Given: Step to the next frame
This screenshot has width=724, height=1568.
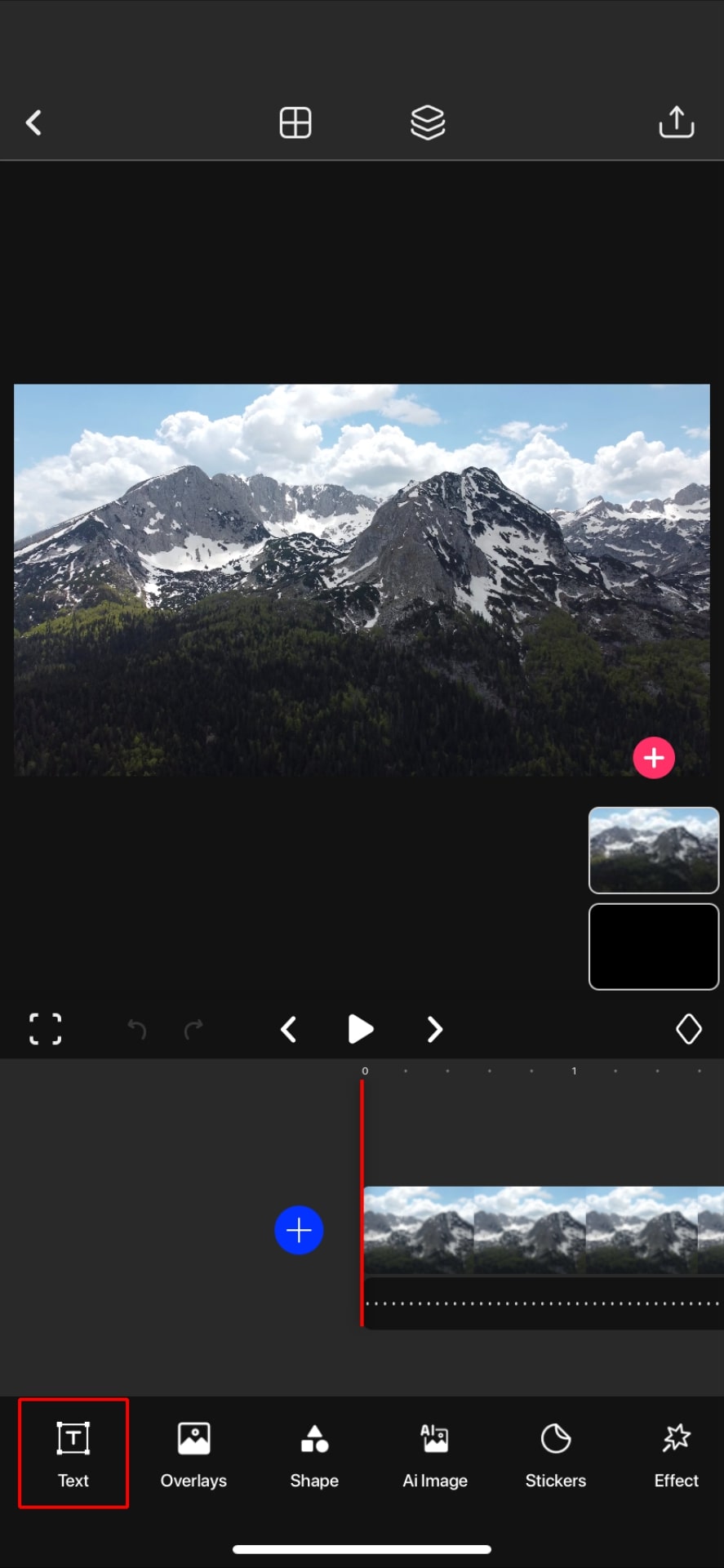Looking at the screenshot, I should click(x=435, y=1029).
